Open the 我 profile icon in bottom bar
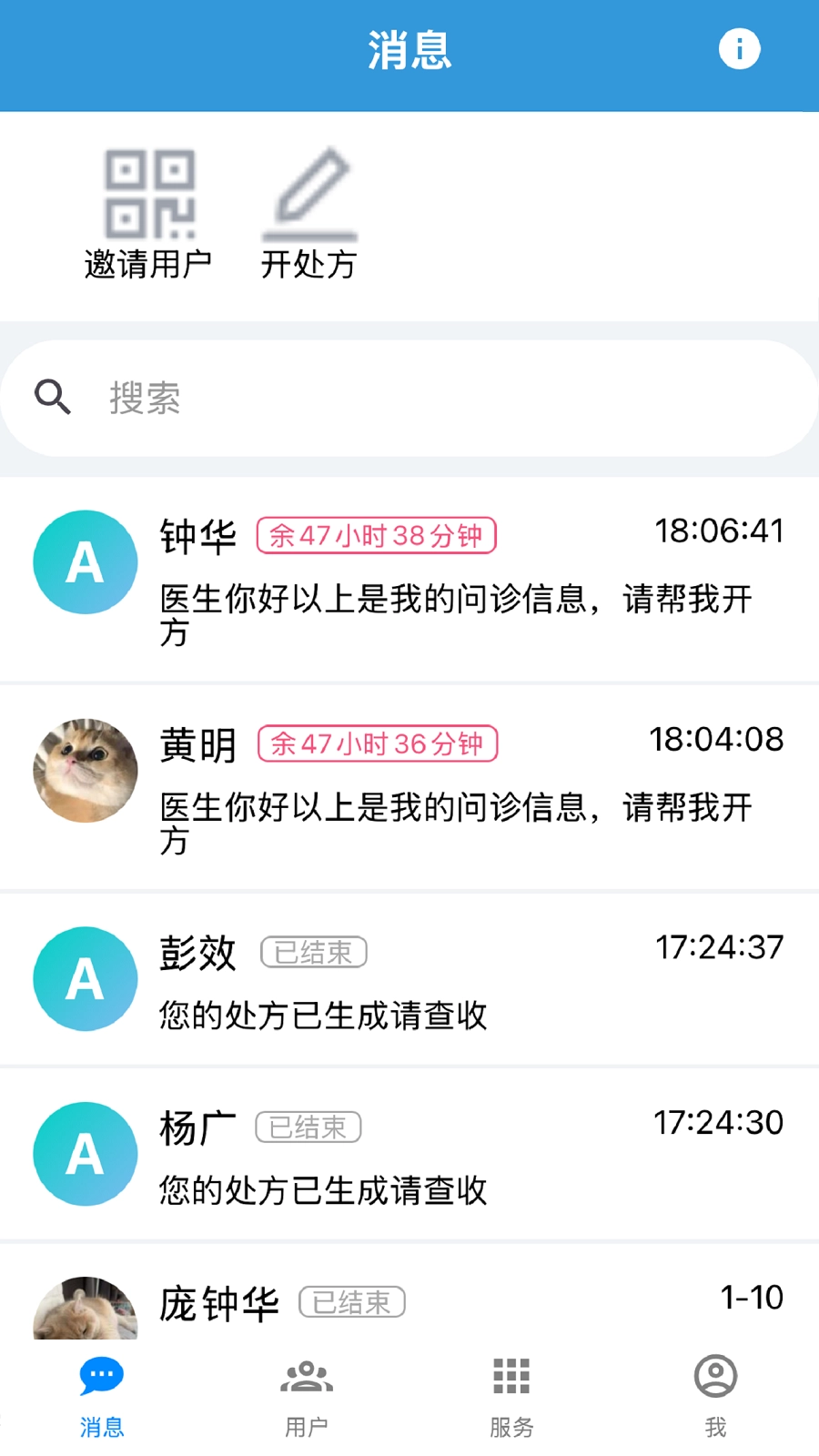 click(715, 1376)
